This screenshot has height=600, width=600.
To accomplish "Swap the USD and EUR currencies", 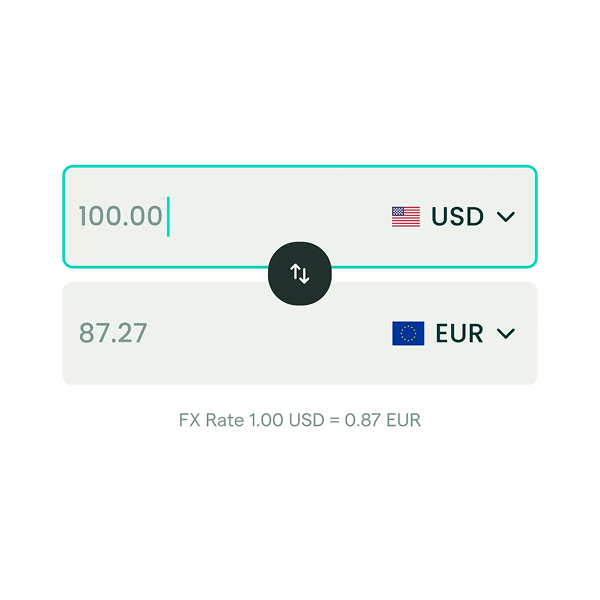I will [x=300, y=273].
